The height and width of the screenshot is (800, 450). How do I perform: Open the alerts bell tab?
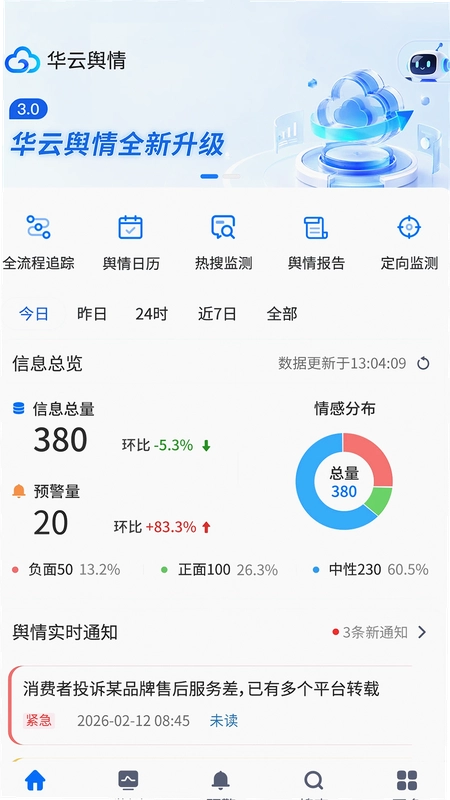tap(220, 780)
